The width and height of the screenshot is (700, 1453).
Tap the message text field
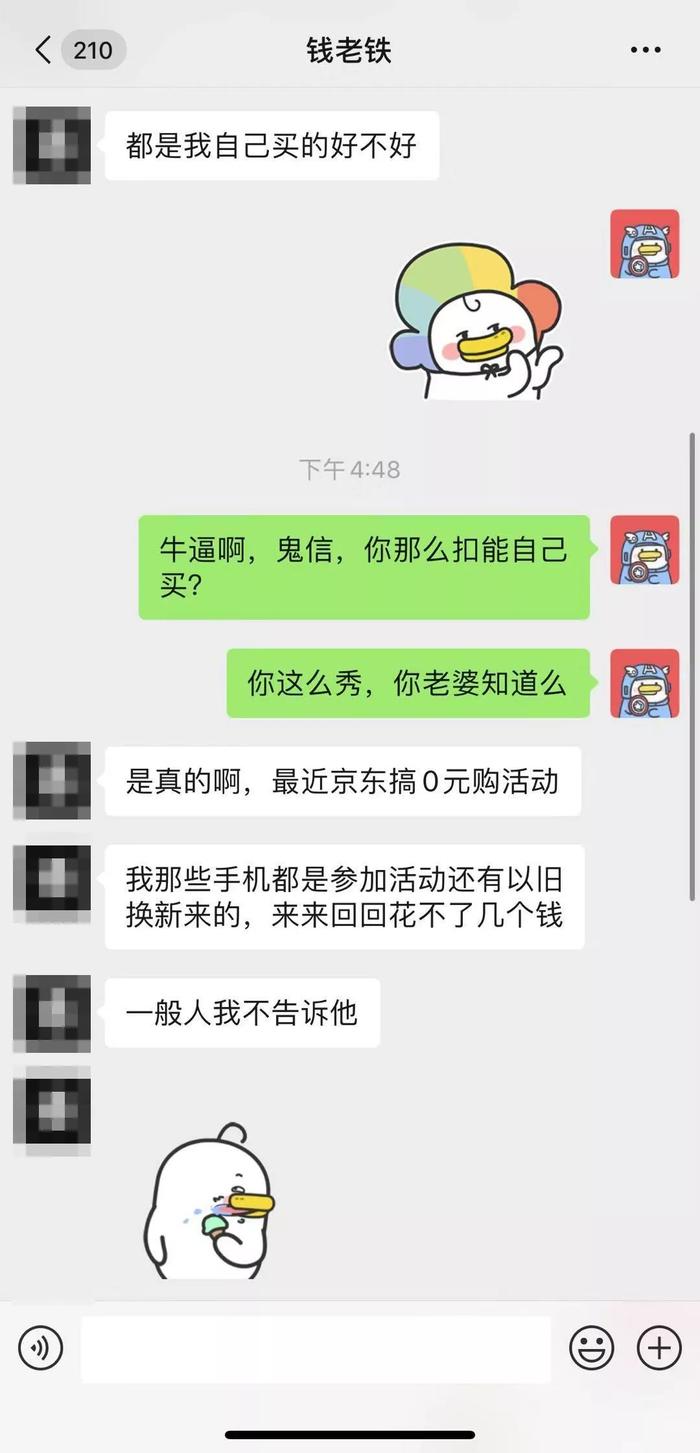tap(316, 1349)
